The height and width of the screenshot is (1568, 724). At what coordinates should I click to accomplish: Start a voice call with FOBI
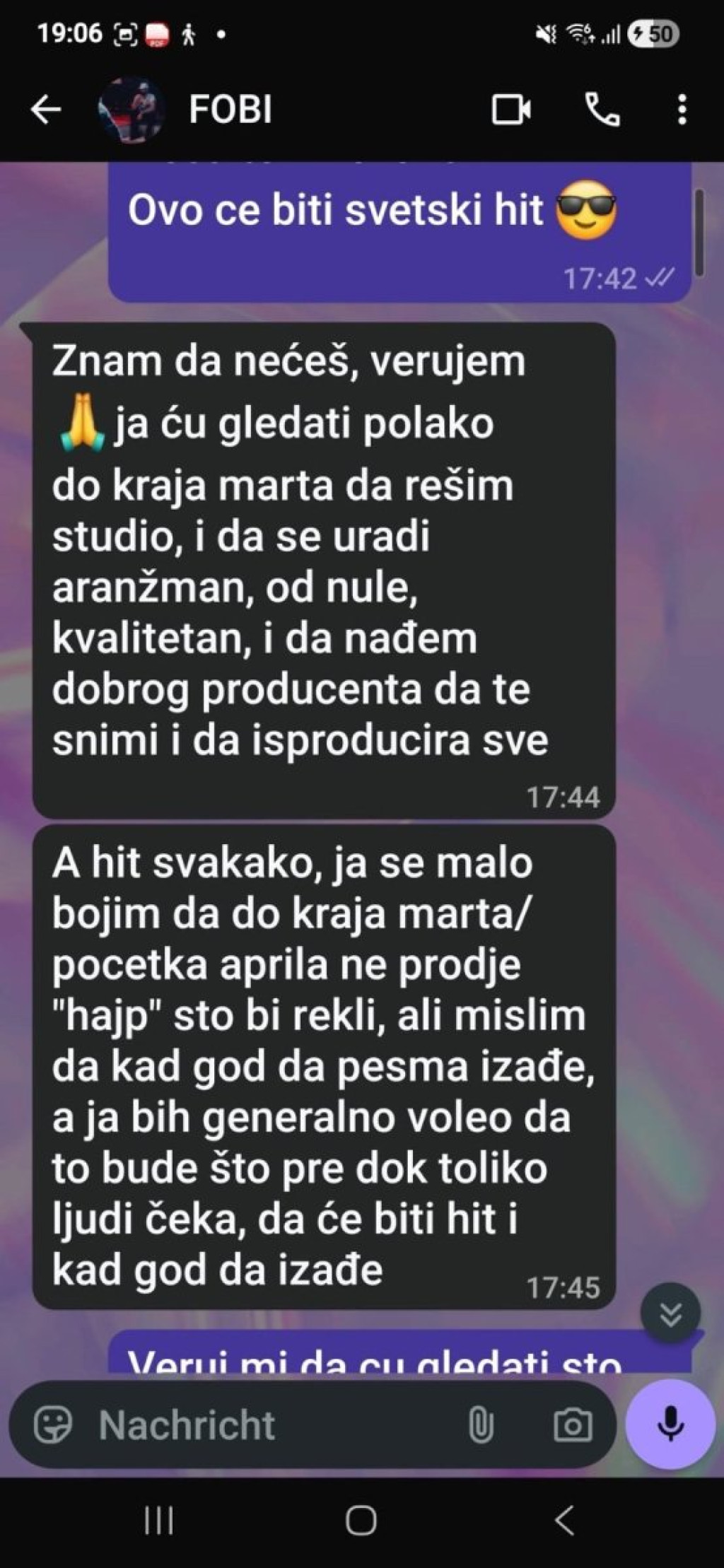[x=602, y=110]
